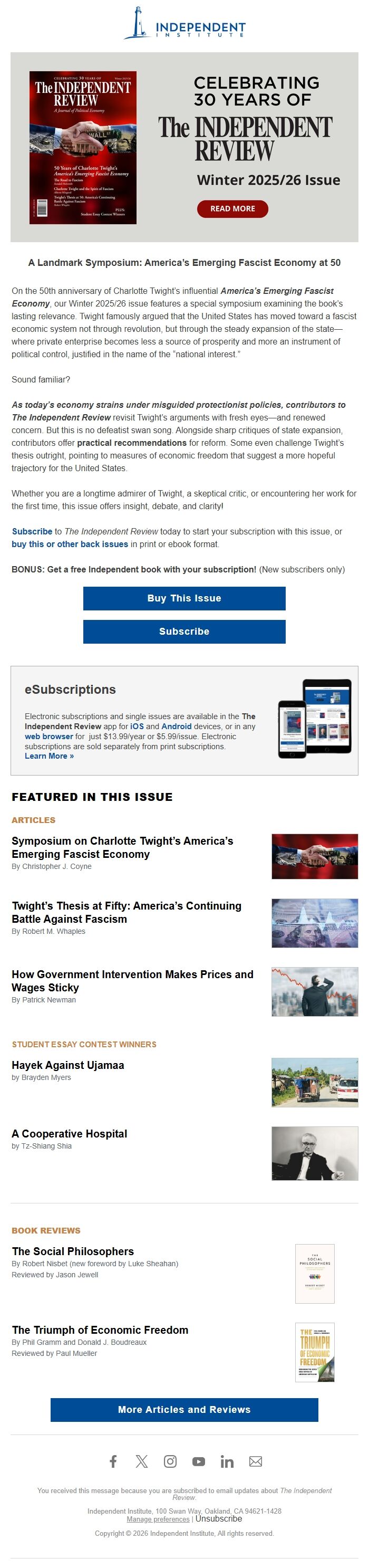369x1568 pixels.
Task: Tap Learn More about eSubscriptions
Action: click(49, 756)
